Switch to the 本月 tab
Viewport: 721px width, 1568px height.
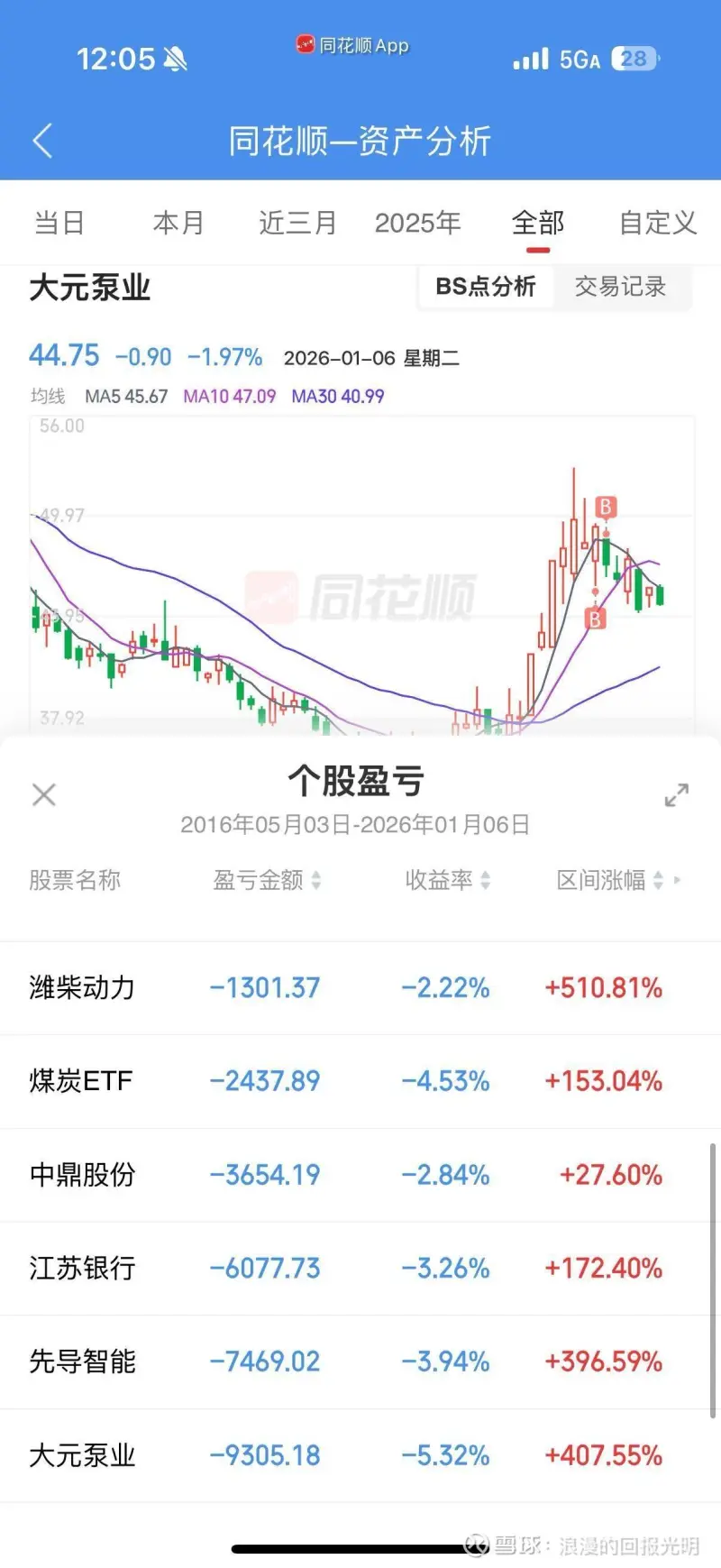click(x=178, y=223)
